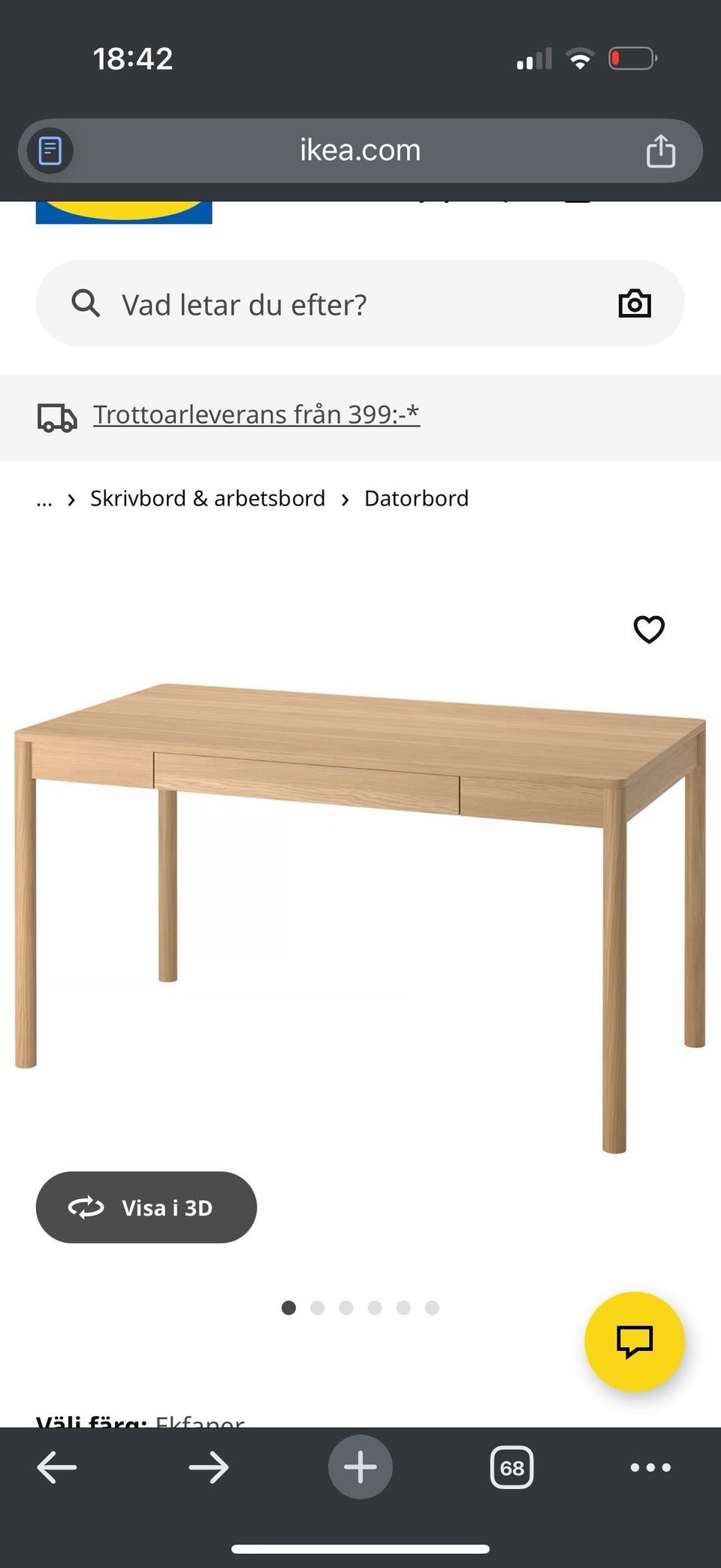Add the desk to favorites with the heart
This screenshot has width=721, height=1568.
click(x=649, y=630)
